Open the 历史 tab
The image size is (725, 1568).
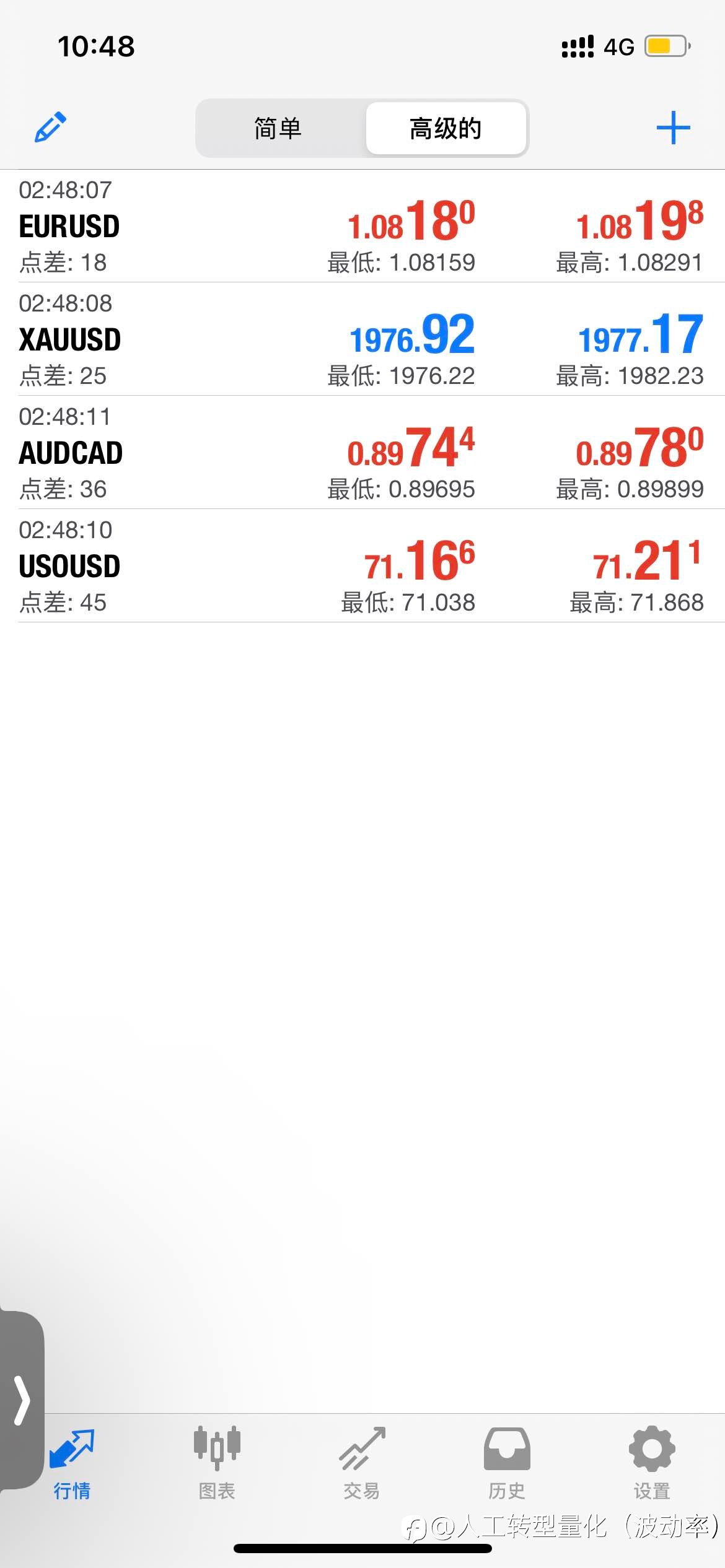point(507,1463)
